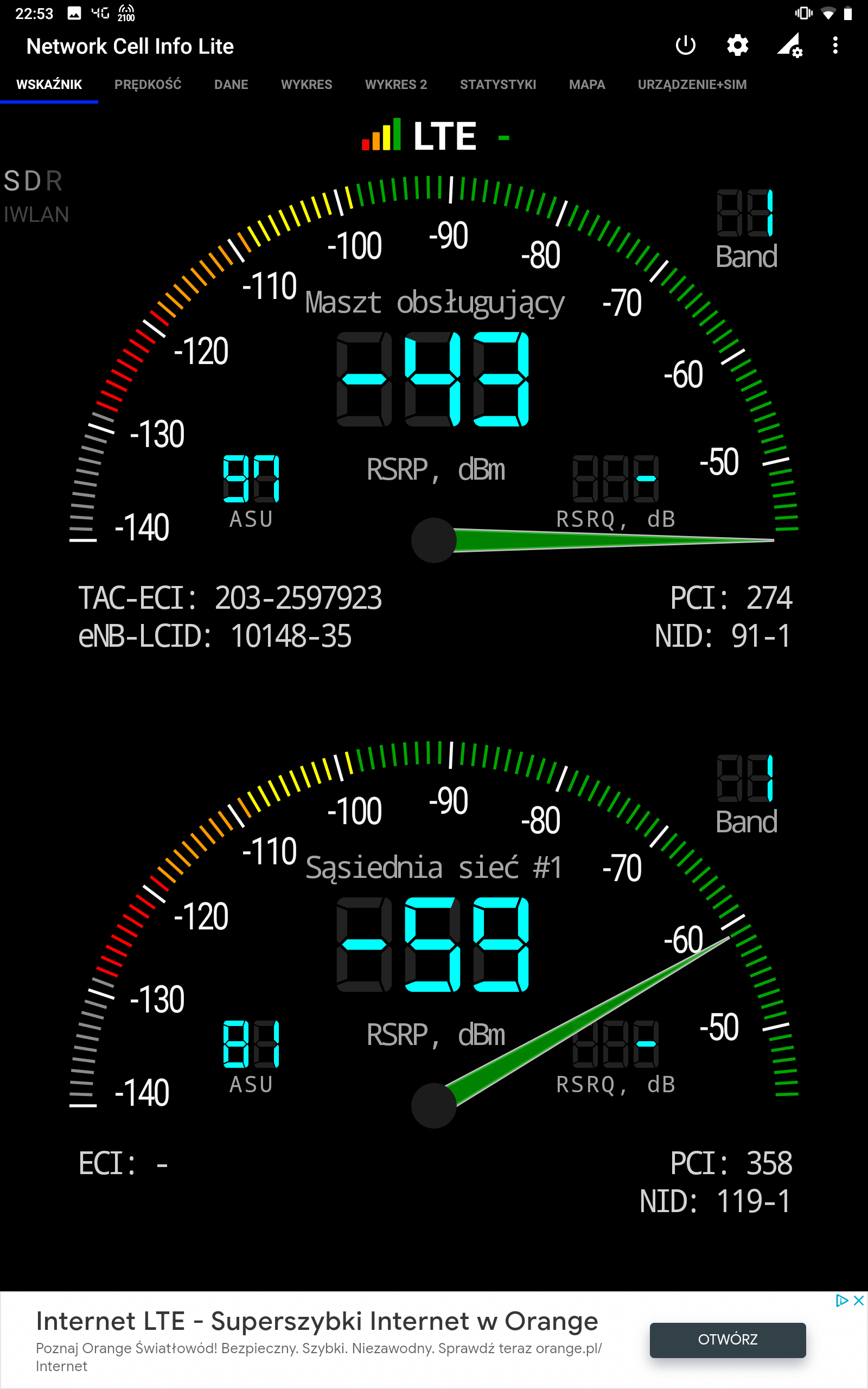Open the STATYSTYKI tab
This screenshot has width=868, height=1389.
coord(497,85)
